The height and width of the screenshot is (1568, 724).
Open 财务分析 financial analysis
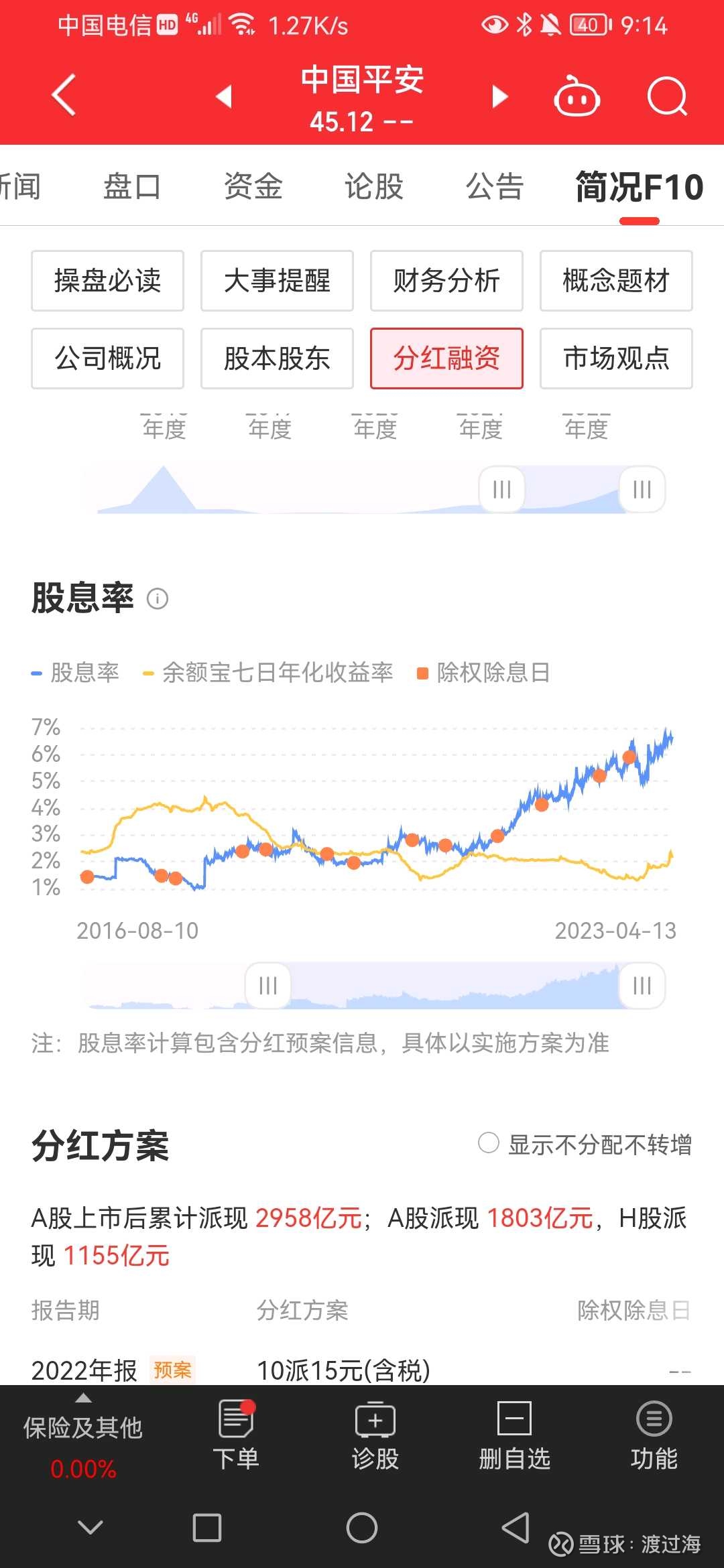pyautogui.click(x=446, y=281)
